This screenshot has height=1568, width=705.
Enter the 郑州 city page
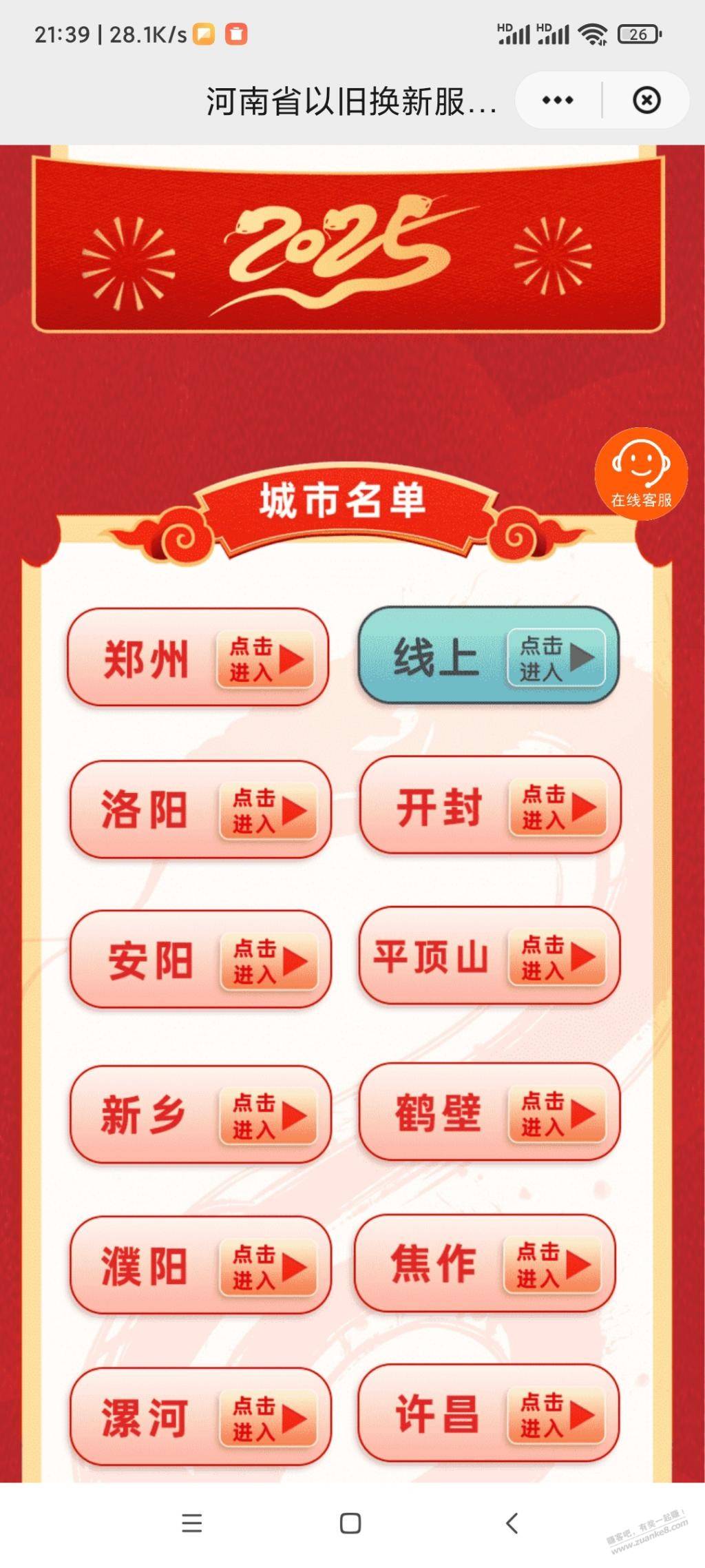198,657
